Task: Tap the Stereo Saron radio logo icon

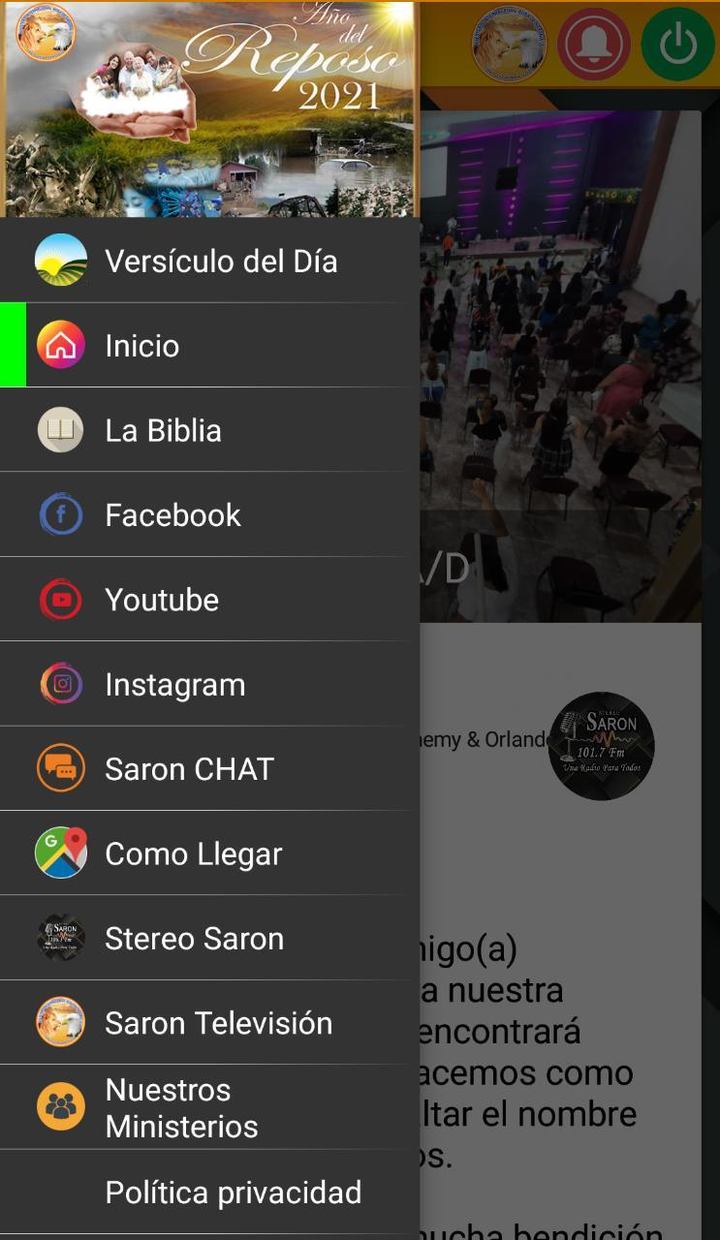Action: click(60, 938)
